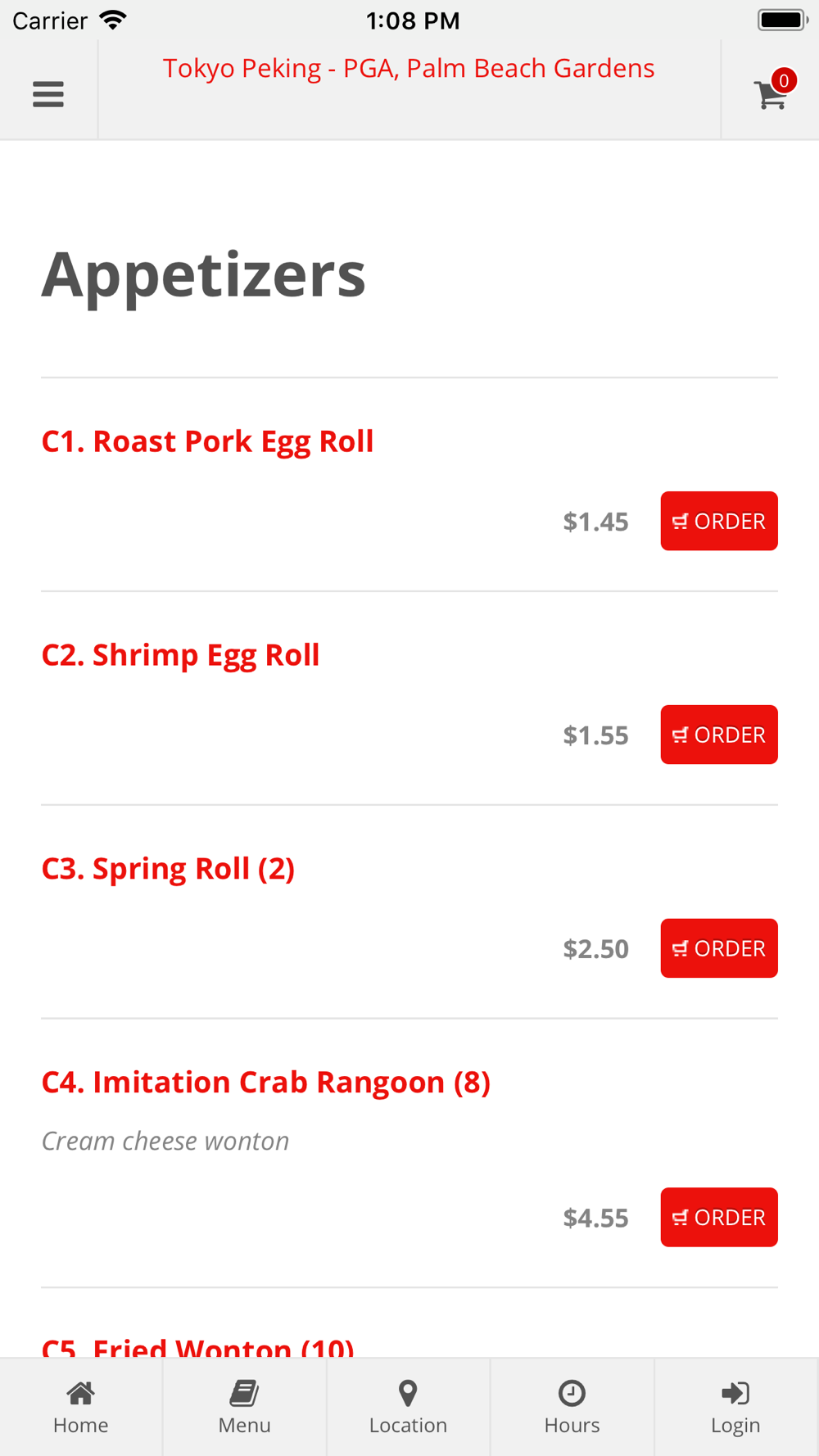Switch to the Menu tab
This screenshot has height=1456, width=819.
(245, 1407)
